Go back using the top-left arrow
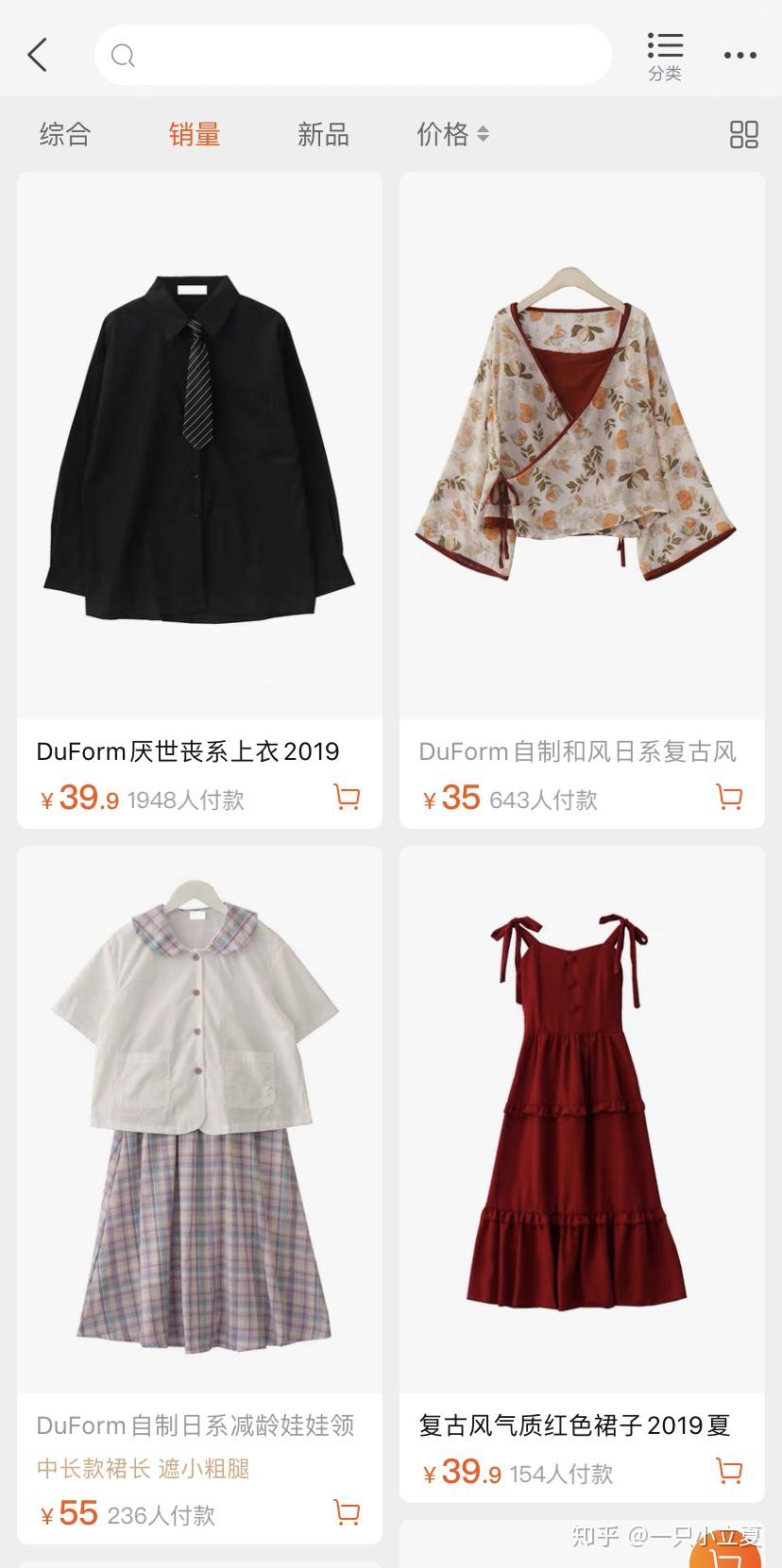Screen dimensions: 782x1568 (x=38, y=55)
